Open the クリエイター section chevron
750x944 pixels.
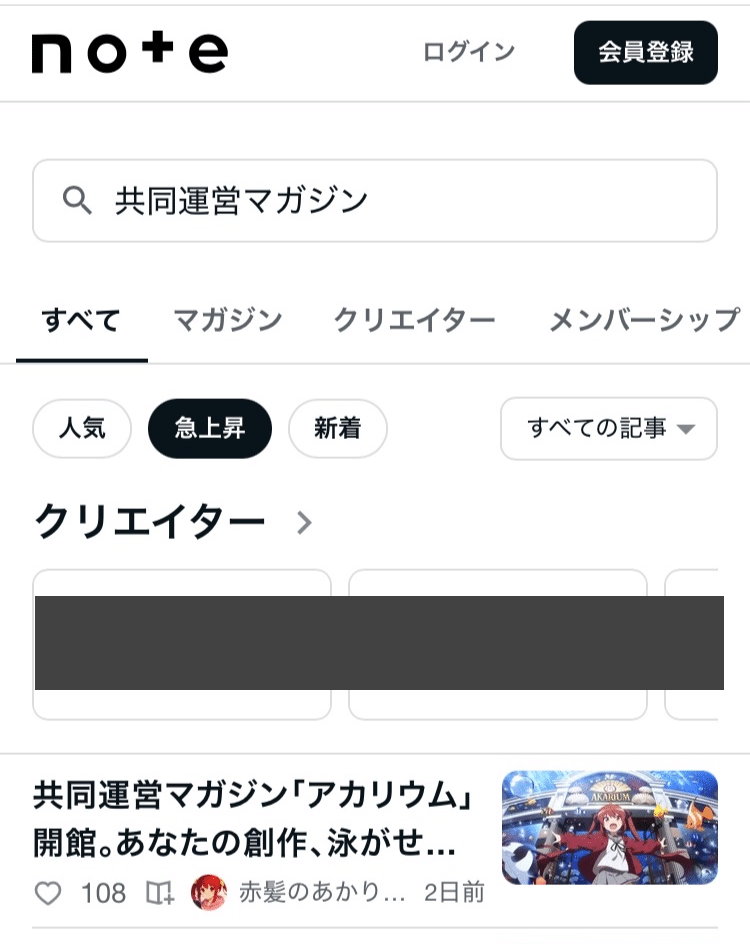point(305,522)
